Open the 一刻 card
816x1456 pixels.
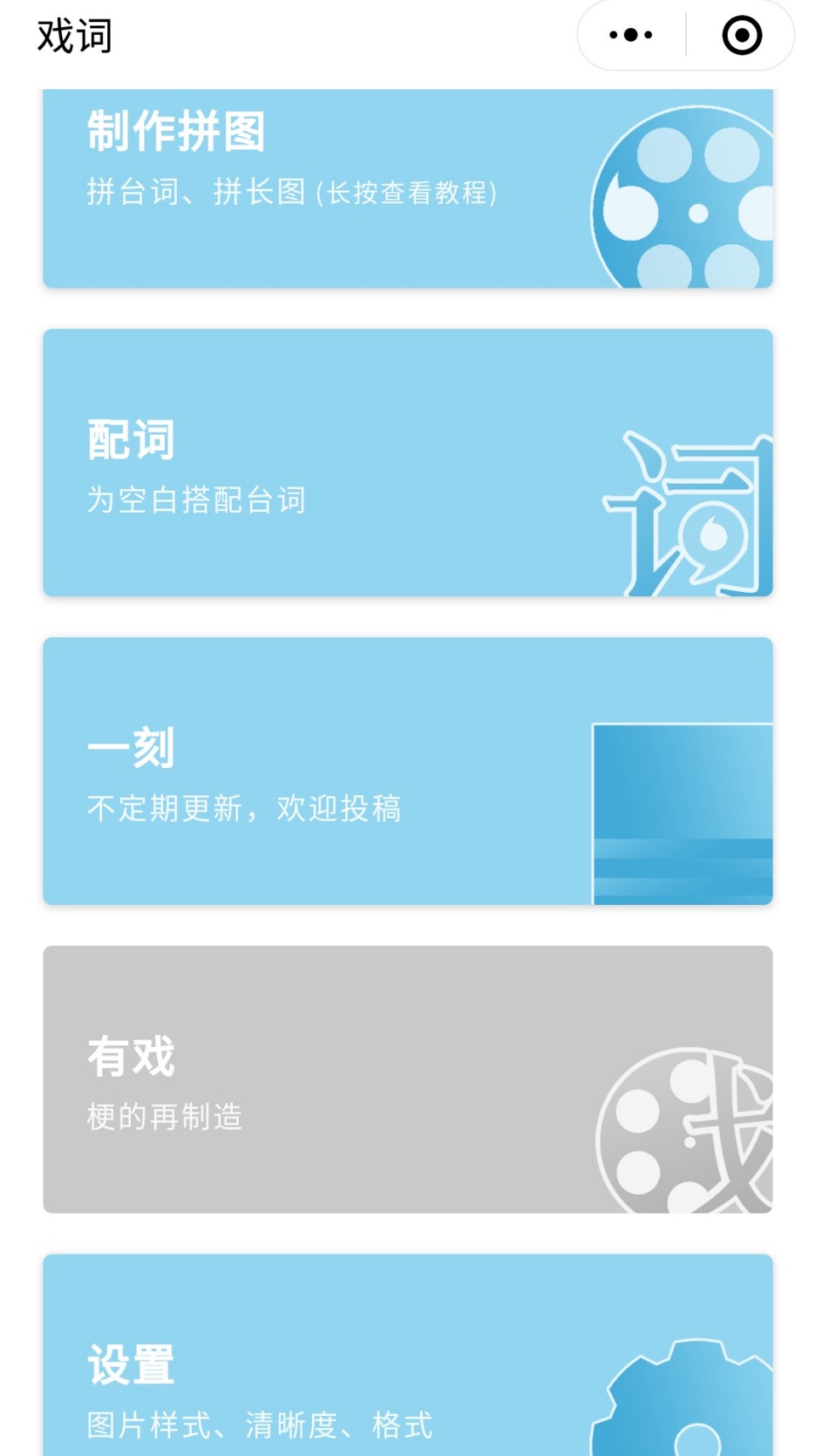(408, 771)
